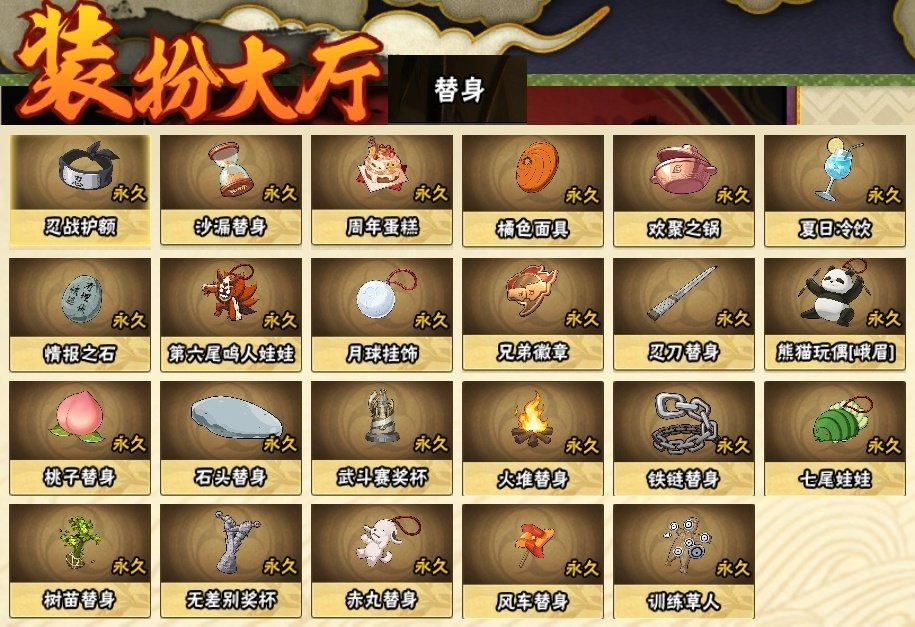Tap the 石头替身 item
Screen dimensions: 915x627
pos(230,437)
